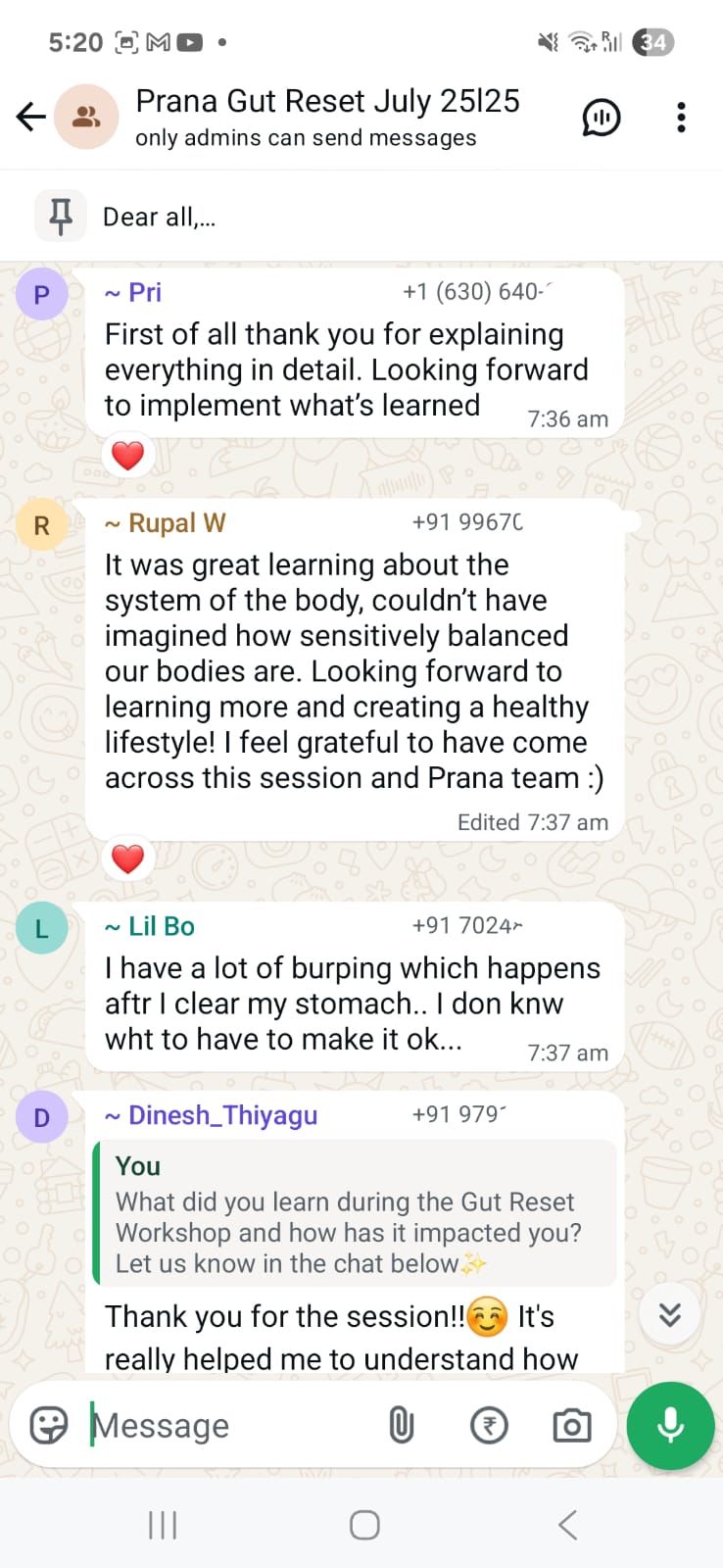
Task: Go back to the chats list
Action: pos(31,118)
